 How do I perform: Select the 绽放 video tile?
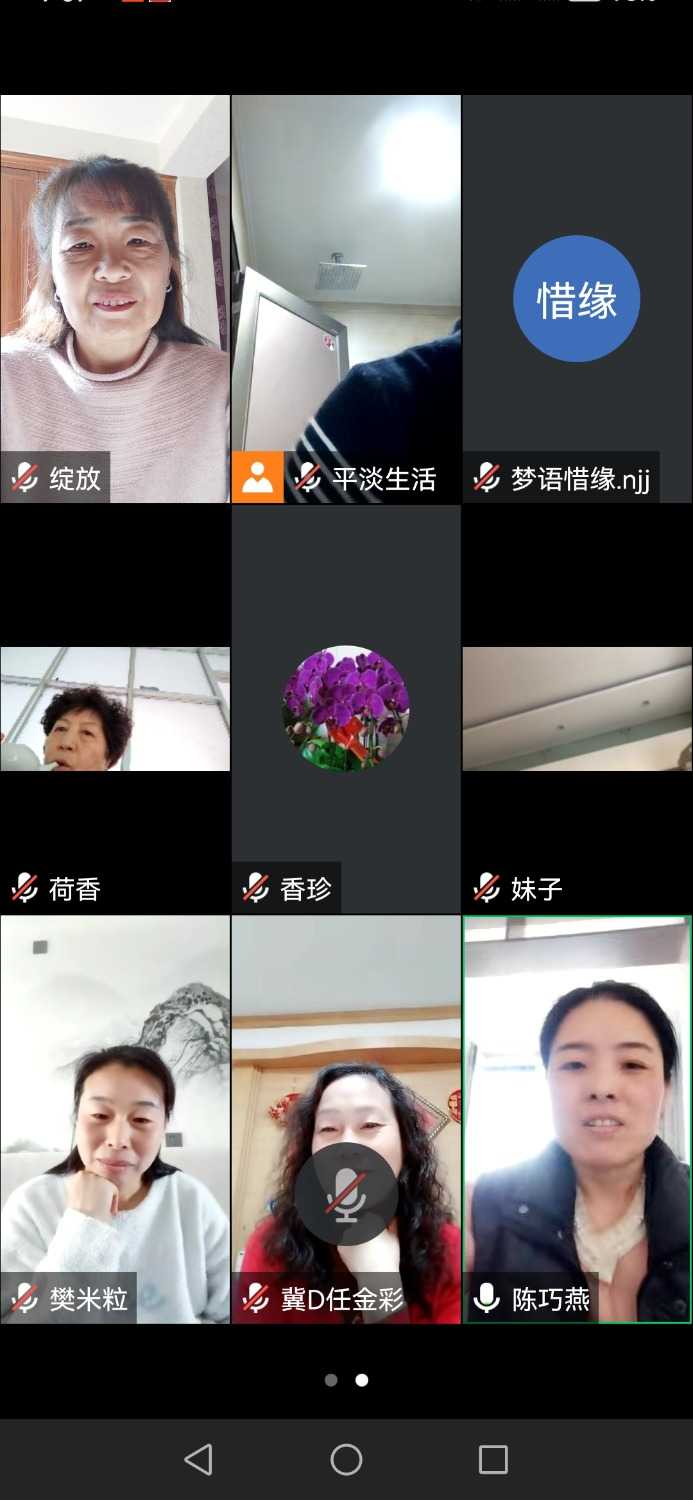point(115,298)
